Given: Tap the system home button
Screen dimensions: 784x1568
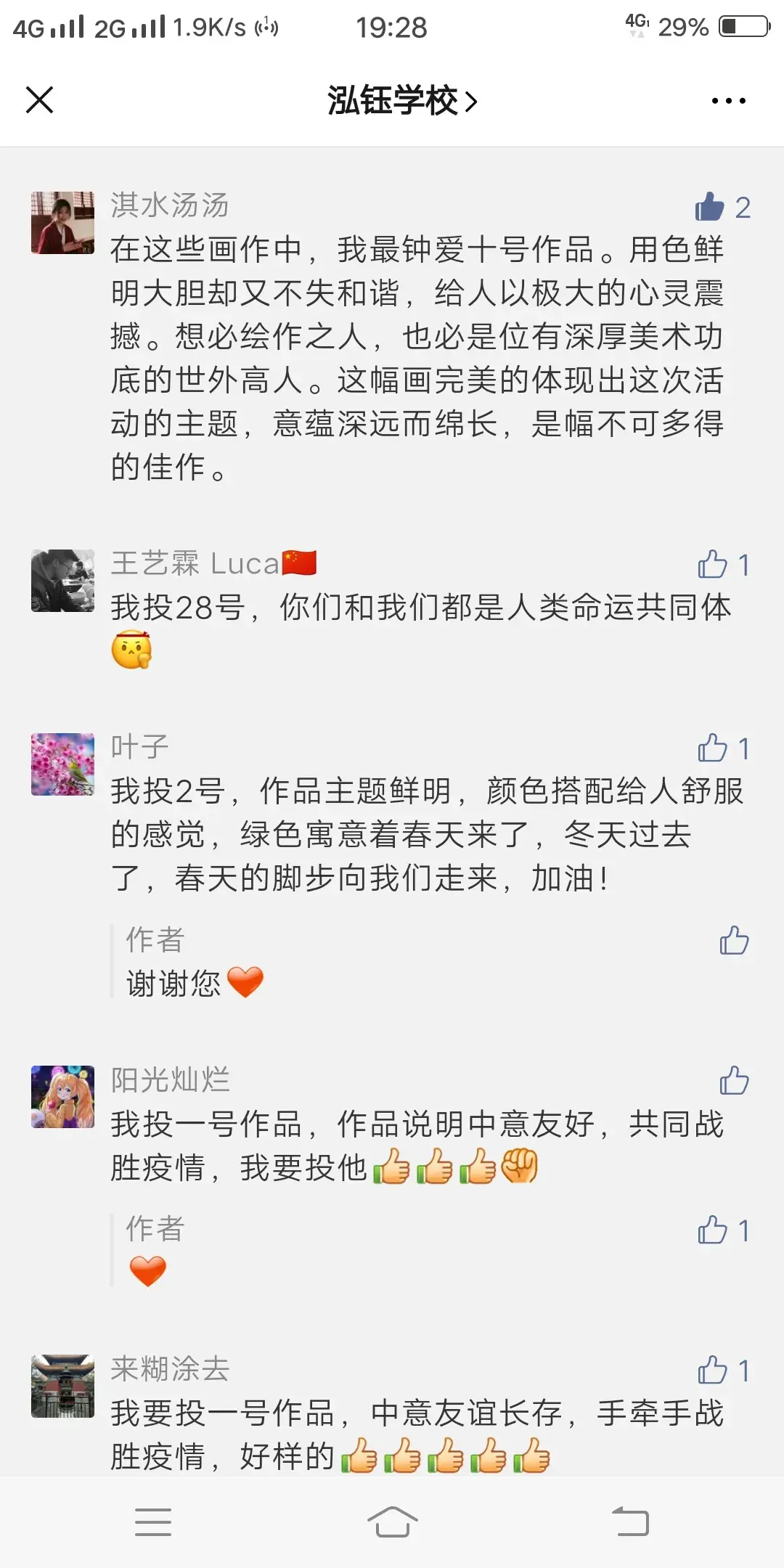Looking at the screenshot, I should (392, 1522).
